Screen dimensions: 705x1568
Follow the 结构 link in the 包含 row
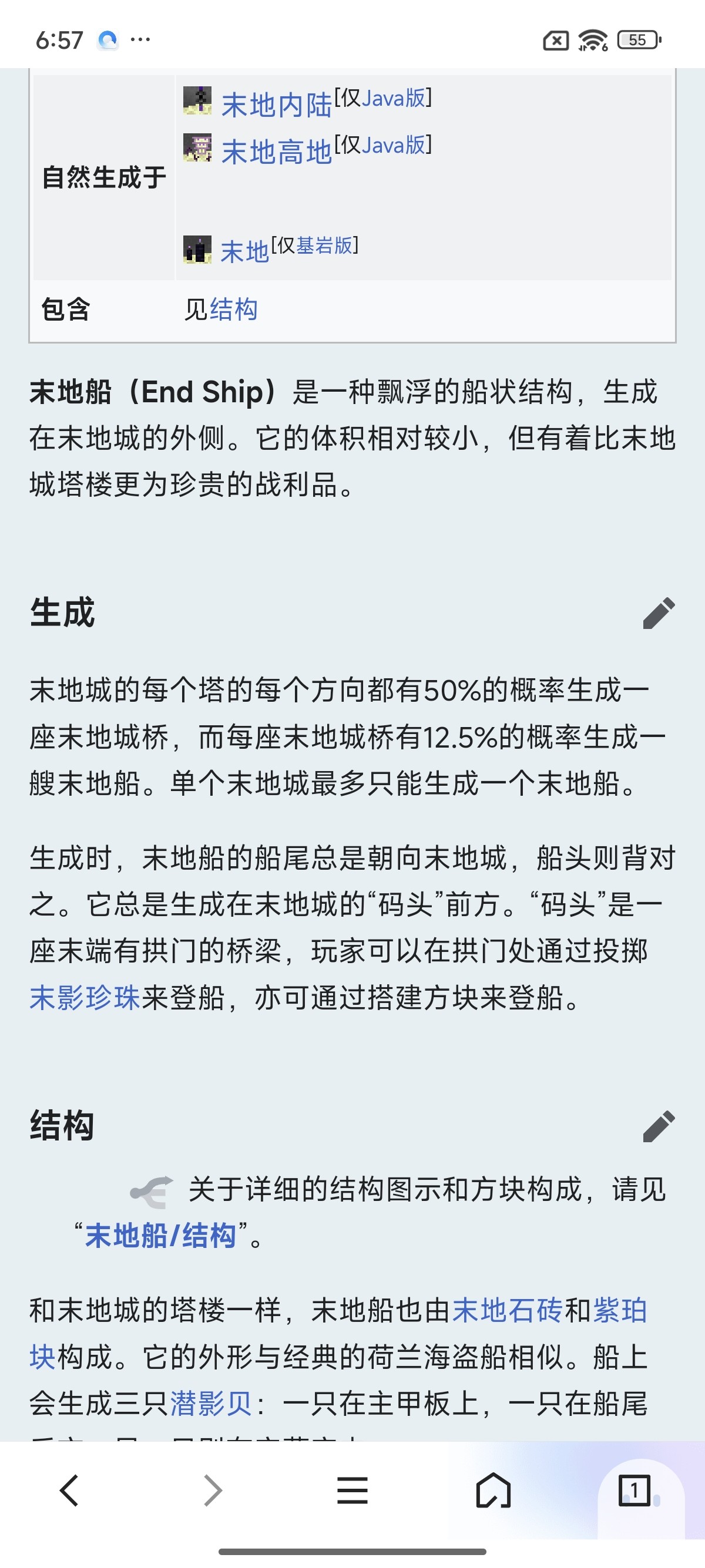pyautogui.click(x=234, y=309)
